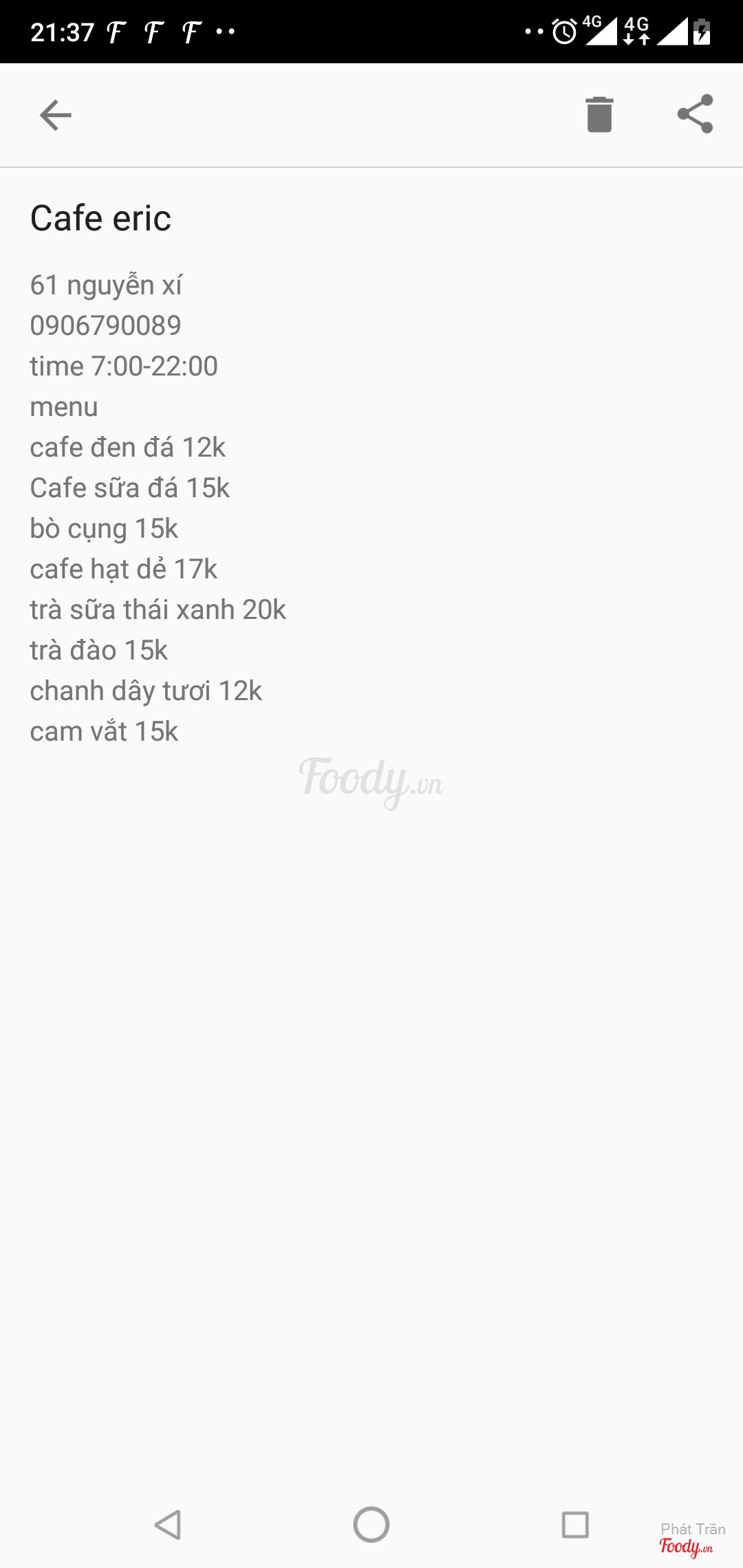Go back using the top arrow

(x=56, y=115)
